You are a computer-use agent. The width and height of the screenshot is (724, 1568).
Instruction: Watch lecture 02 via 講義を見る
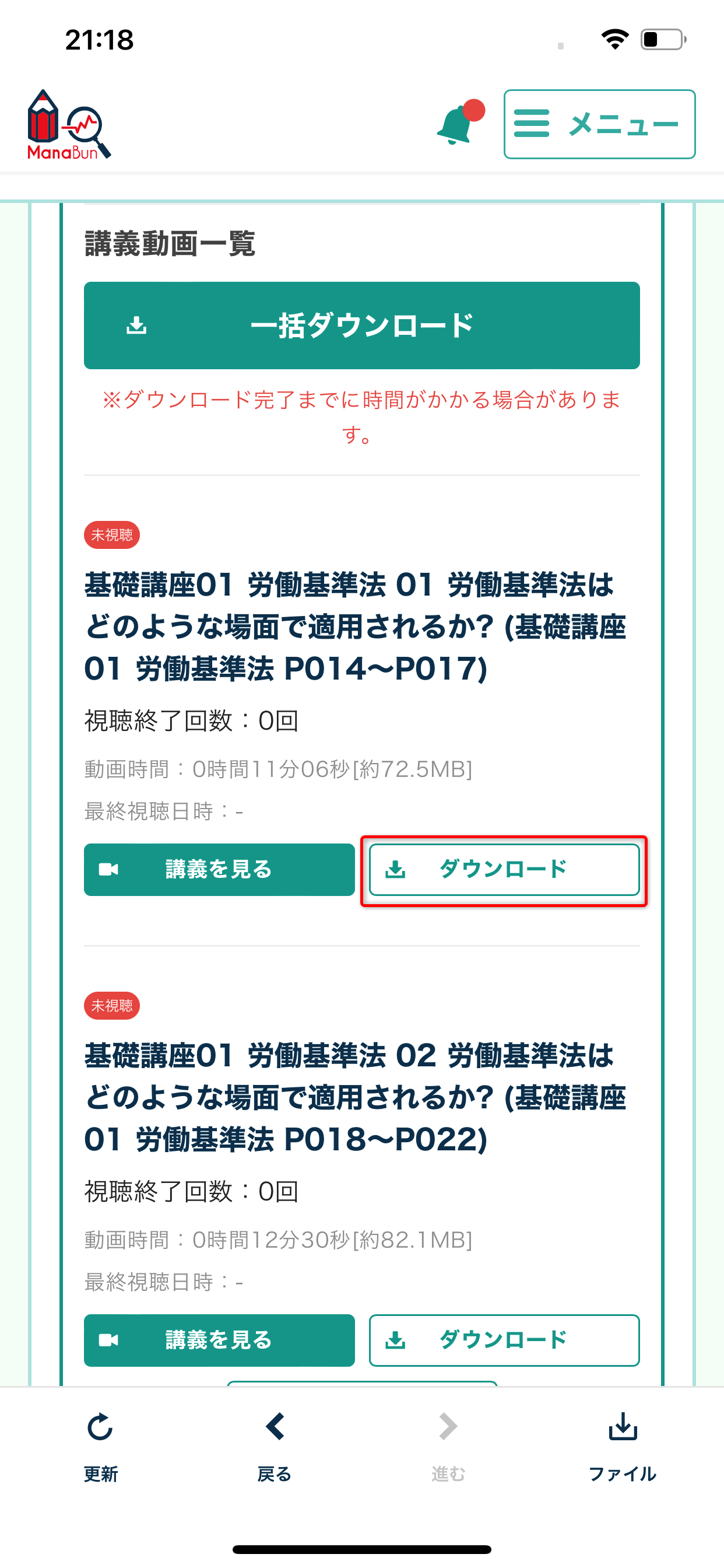[219, 1340]
